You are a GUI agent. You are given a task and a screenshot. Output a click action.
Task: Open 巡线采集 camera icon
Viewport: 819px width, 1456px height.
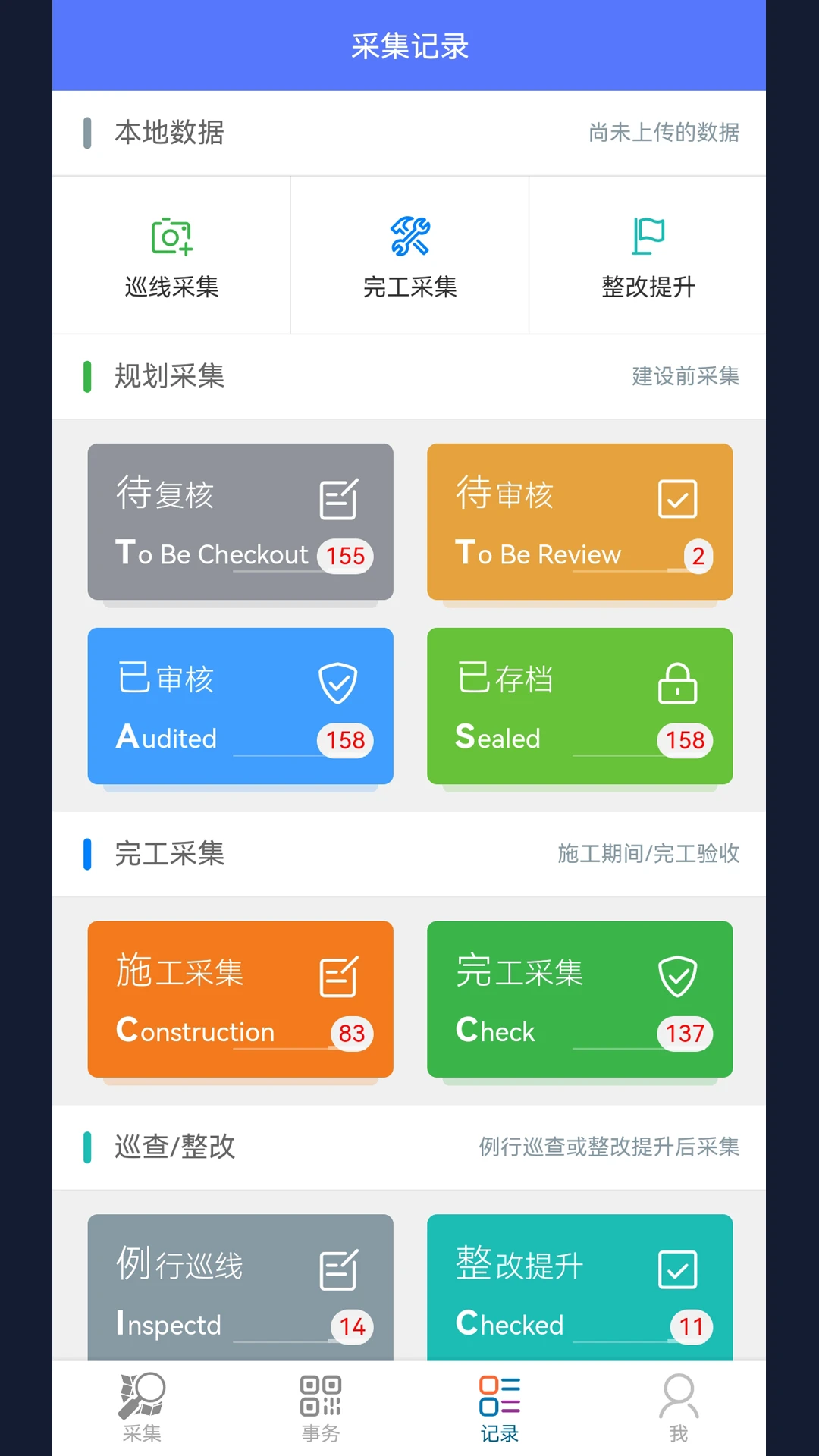tap(171, 236)
